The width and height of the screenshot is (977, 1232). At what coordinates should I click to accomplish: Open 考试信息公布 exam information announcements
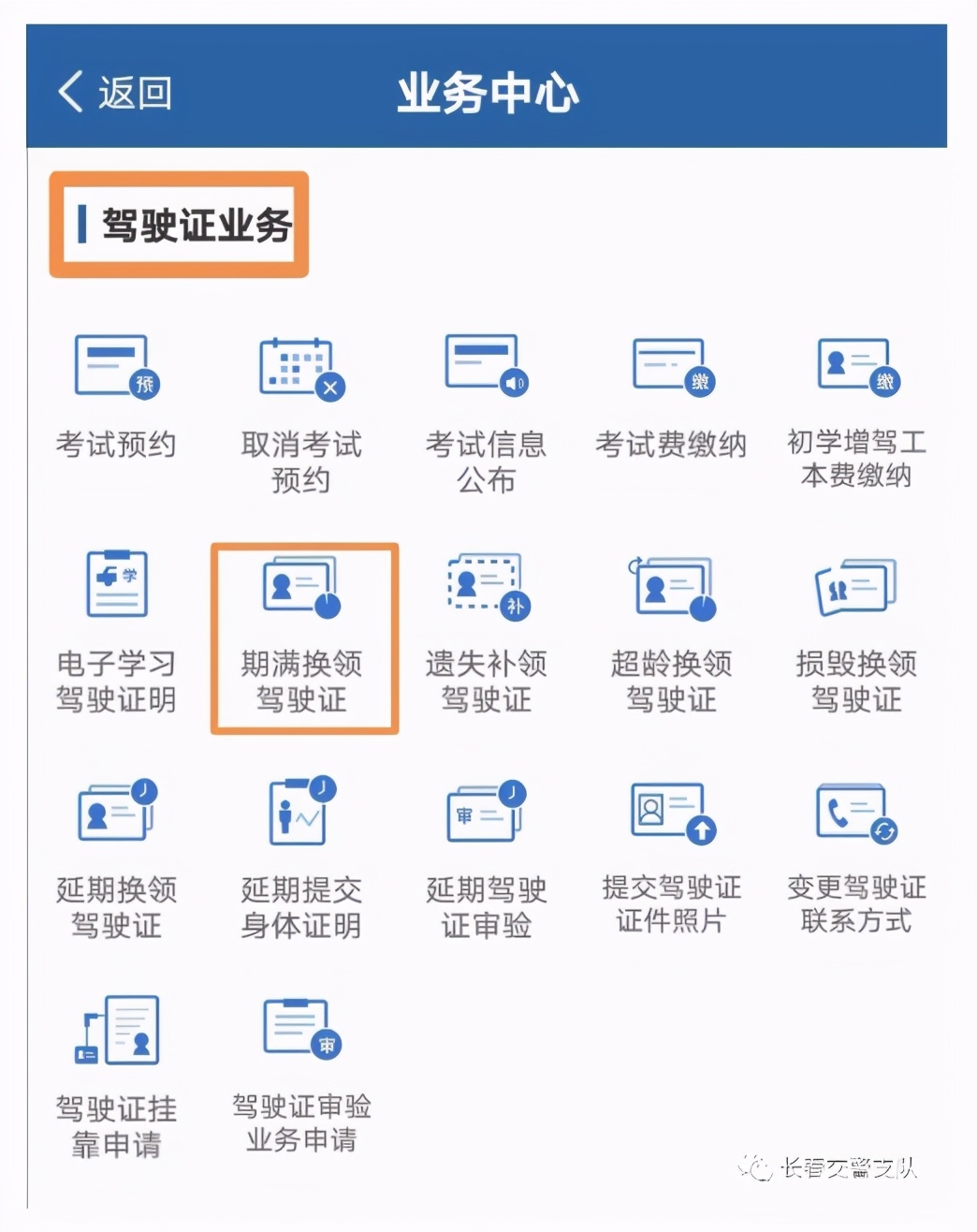[486, 412]
